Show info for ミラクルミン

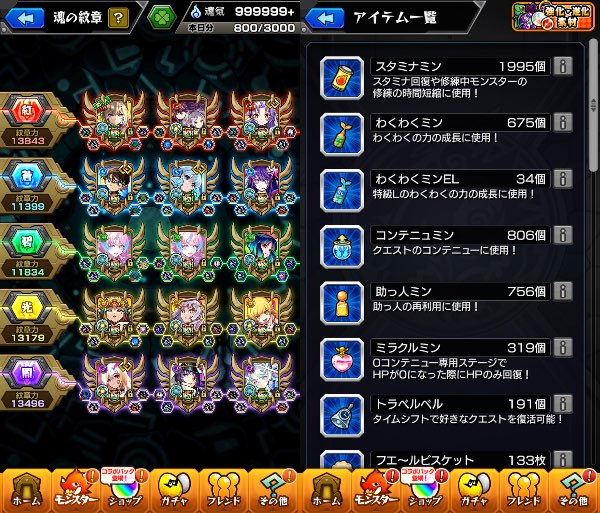tap(565, 349)
